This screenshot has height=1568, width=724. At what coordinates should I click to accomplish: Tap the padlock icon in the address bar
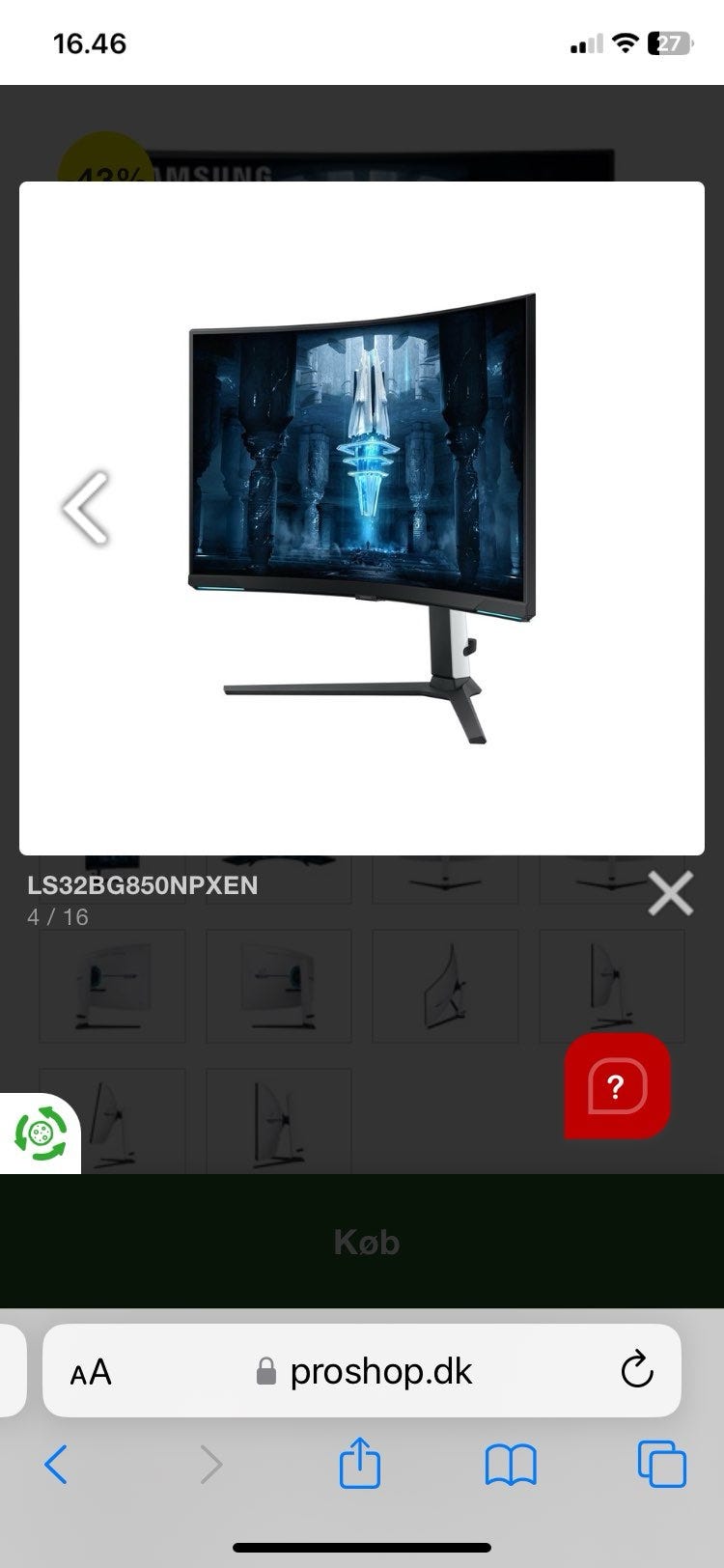(x=265, y=1371)
